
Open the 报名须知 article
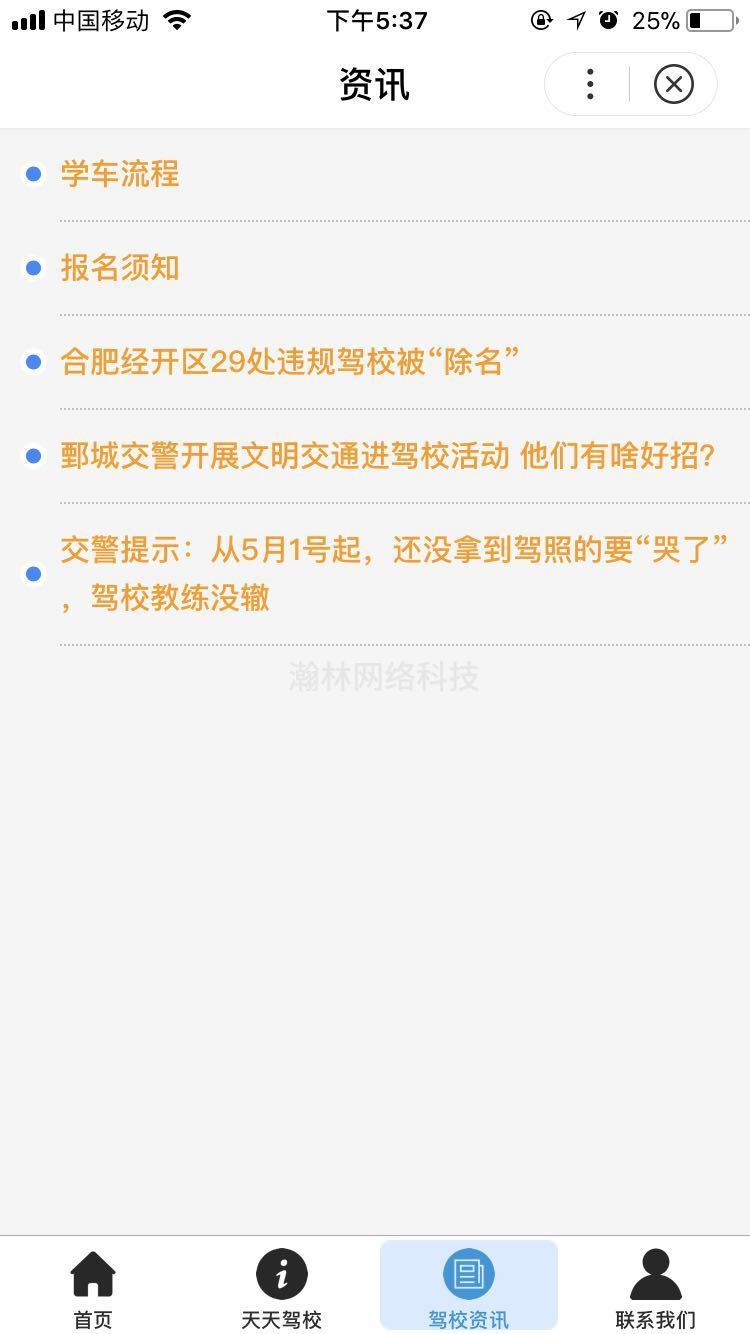click(x=120, y=268)
